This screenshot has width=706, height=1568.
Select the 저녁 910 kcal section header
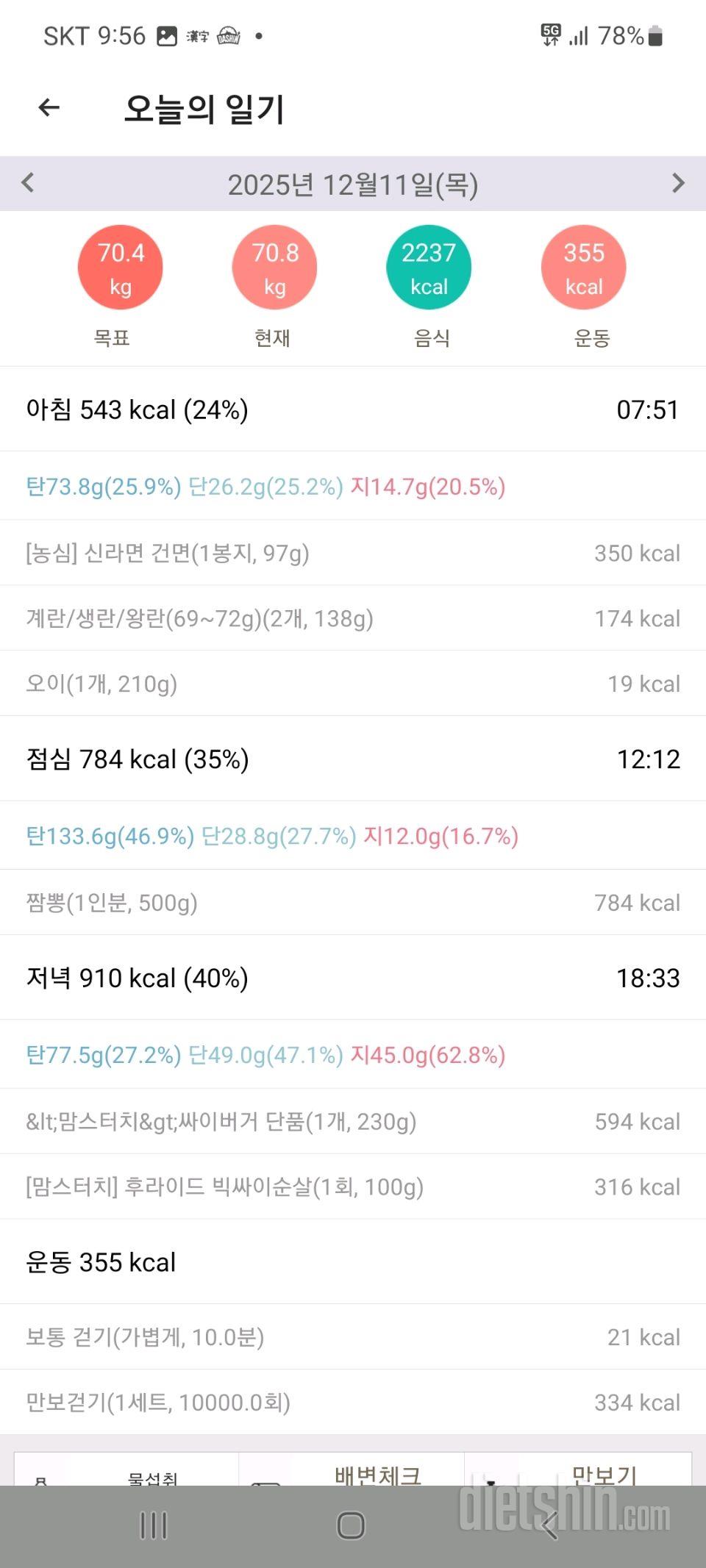(x=137, y=978)
